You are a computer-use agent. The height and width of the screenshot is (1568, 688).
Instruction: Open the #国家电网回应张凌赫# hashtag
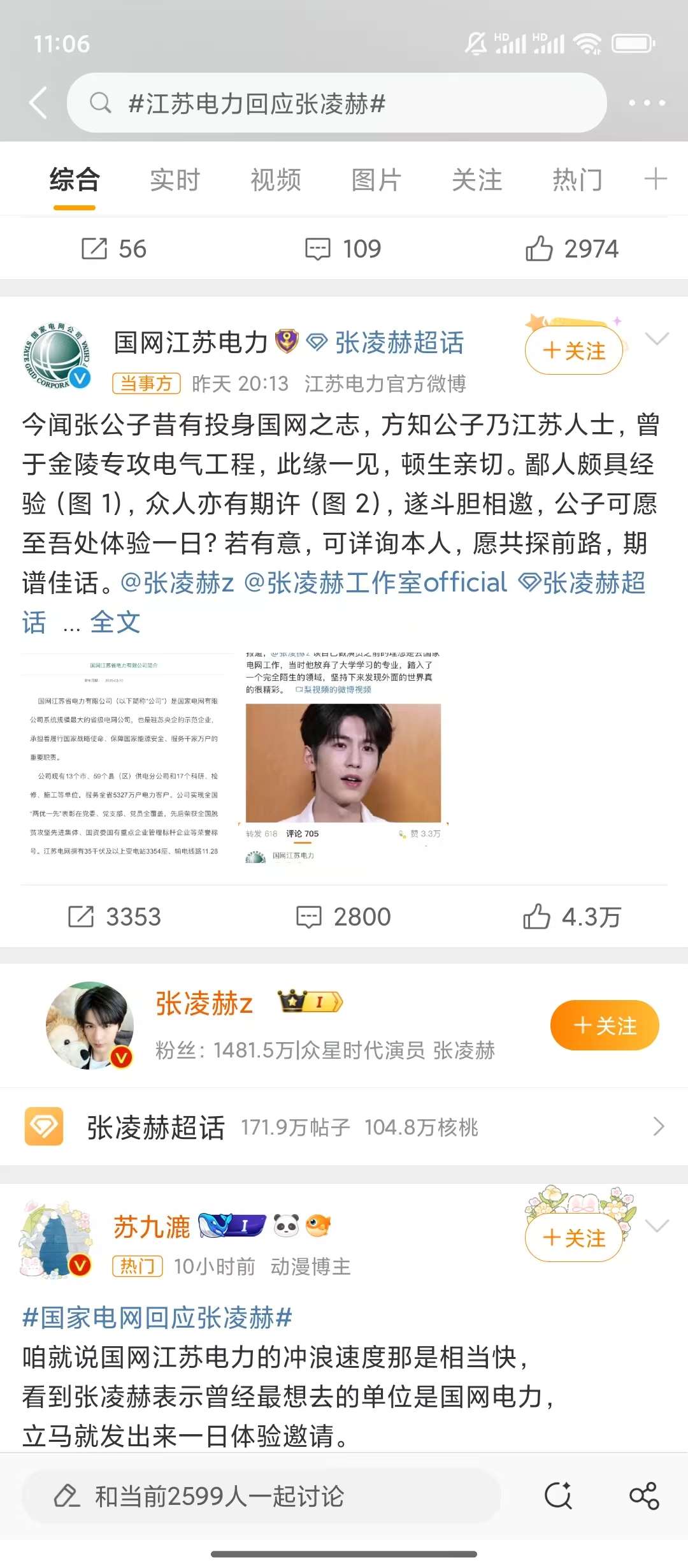[x=157, y=1317]
